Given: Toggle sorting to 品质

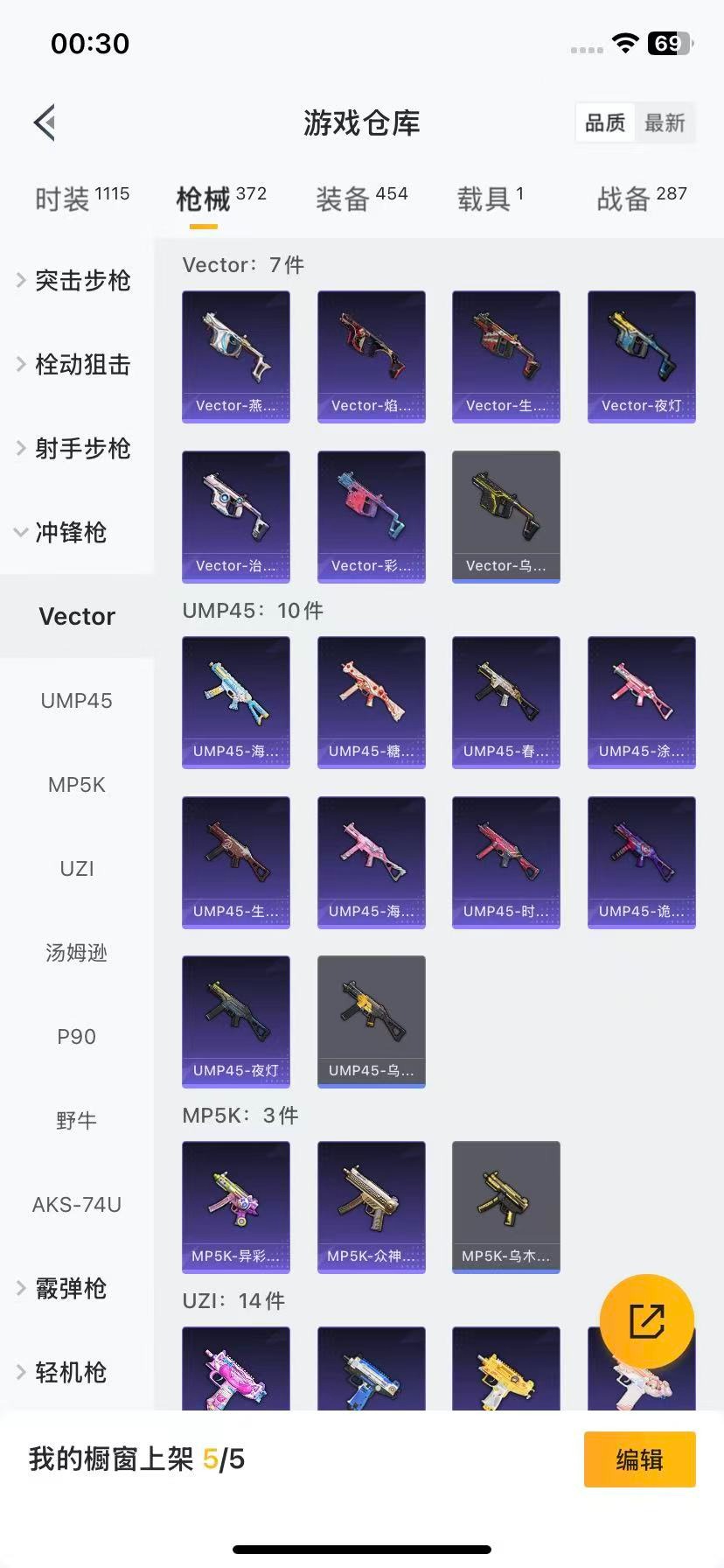Looking at the screenshot, I should pos(604,123).
